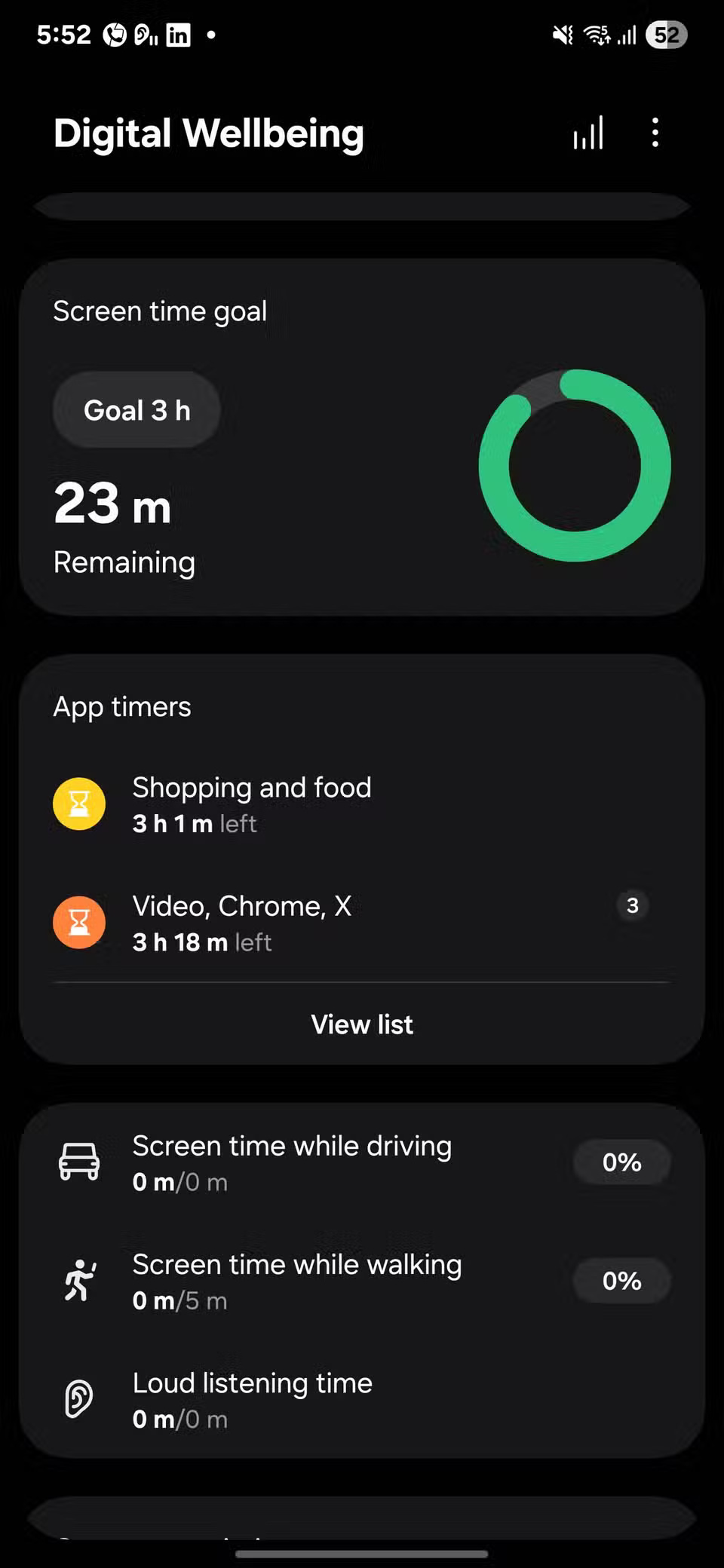Tap the LinkedIn icon in the status bar

tap(178, 34)
